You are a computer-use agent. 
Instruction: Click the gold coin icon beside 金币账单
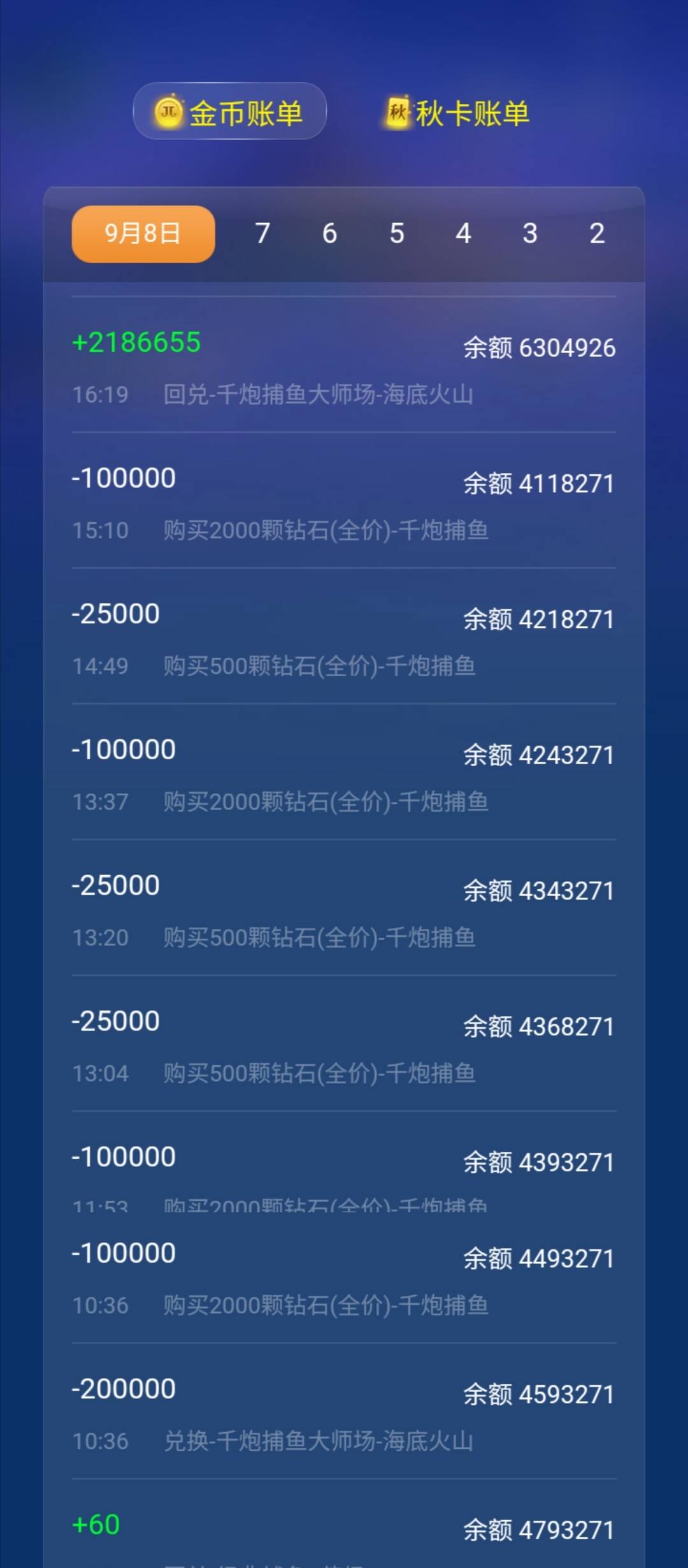tap(169, 112)
